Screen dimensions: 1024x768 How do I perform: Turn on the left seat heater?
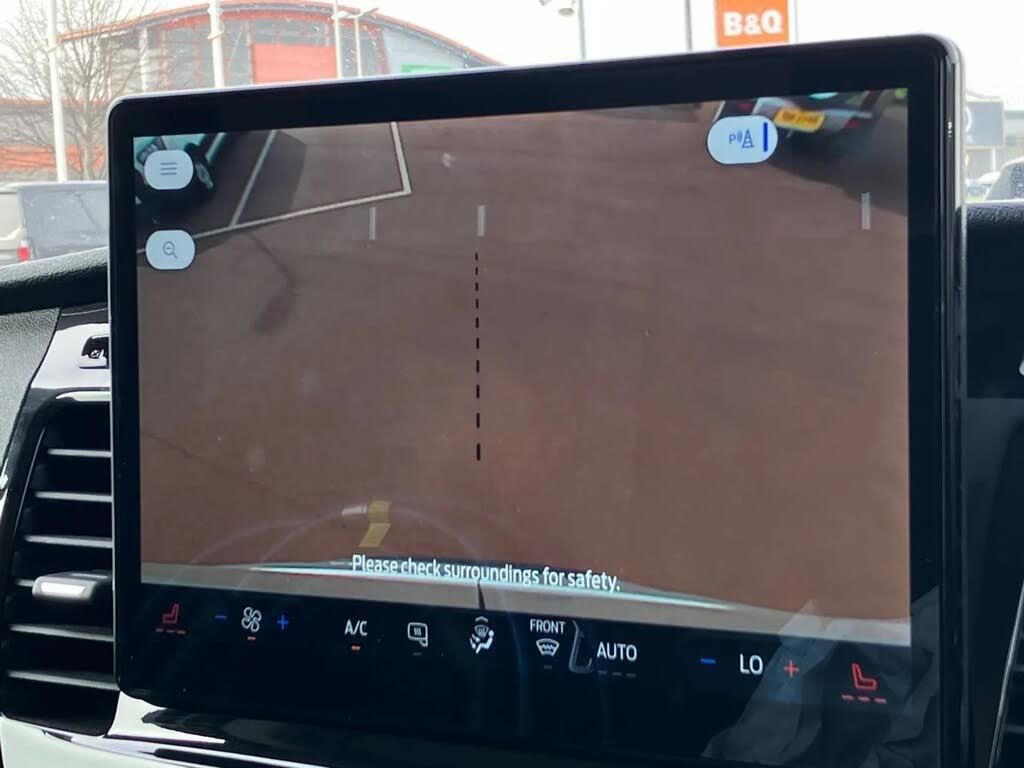[x=171, y=617]
